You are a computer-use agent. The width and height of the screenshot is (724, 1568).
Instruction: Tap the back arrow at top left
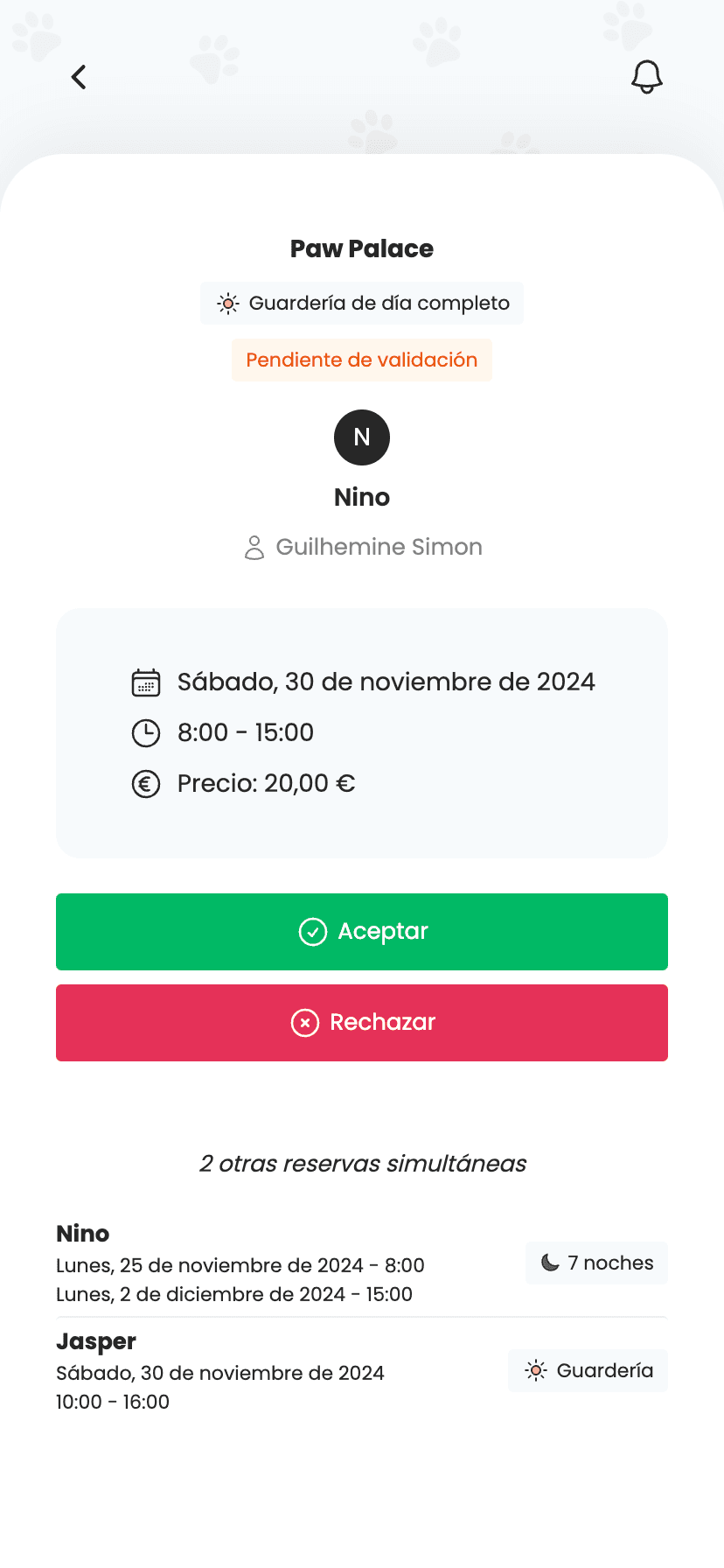pos(79,77)
